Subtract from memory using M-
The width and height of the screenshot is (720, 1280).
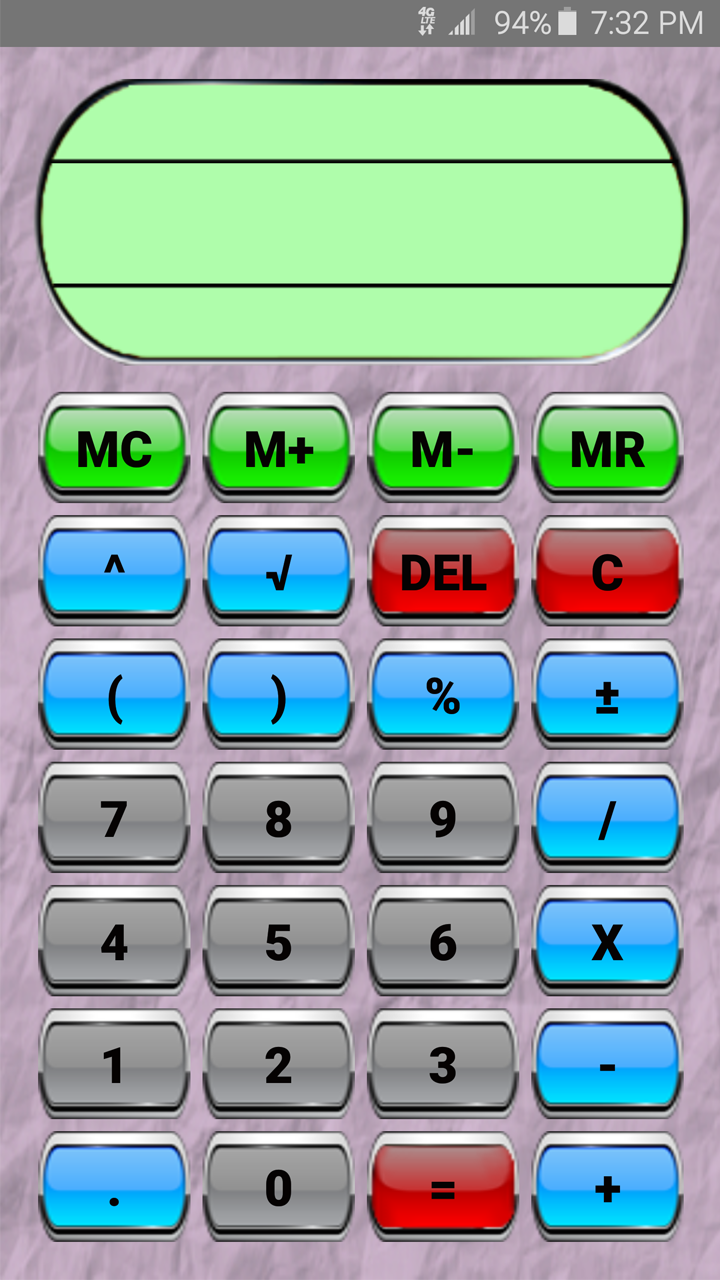tap(443, 448)
